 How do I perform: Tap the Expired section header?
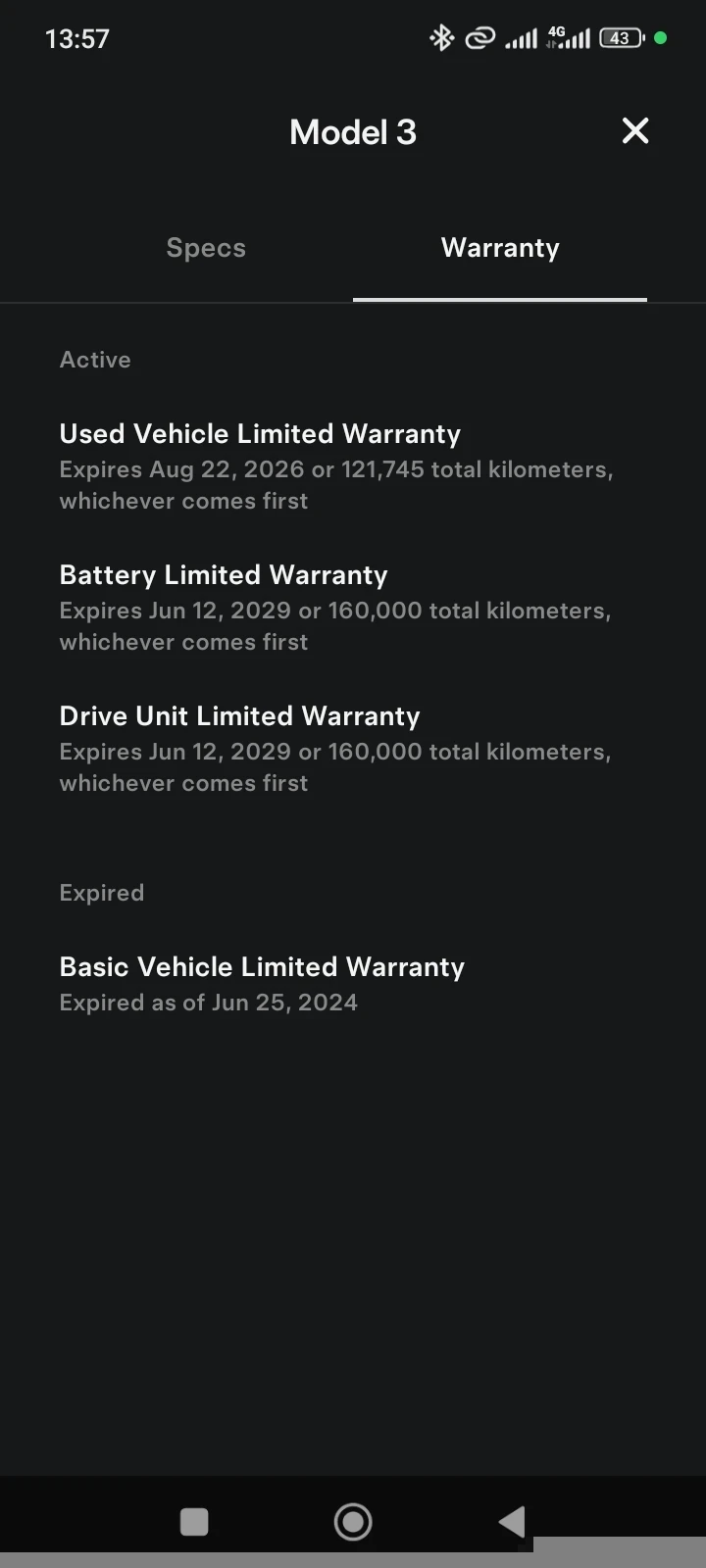click(x=101, y=893)
